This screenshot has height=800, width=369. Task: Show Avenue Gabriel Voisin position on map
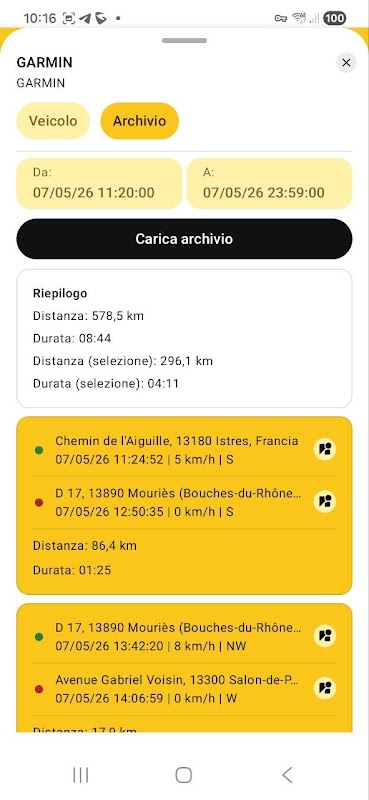tap(325, 688)
